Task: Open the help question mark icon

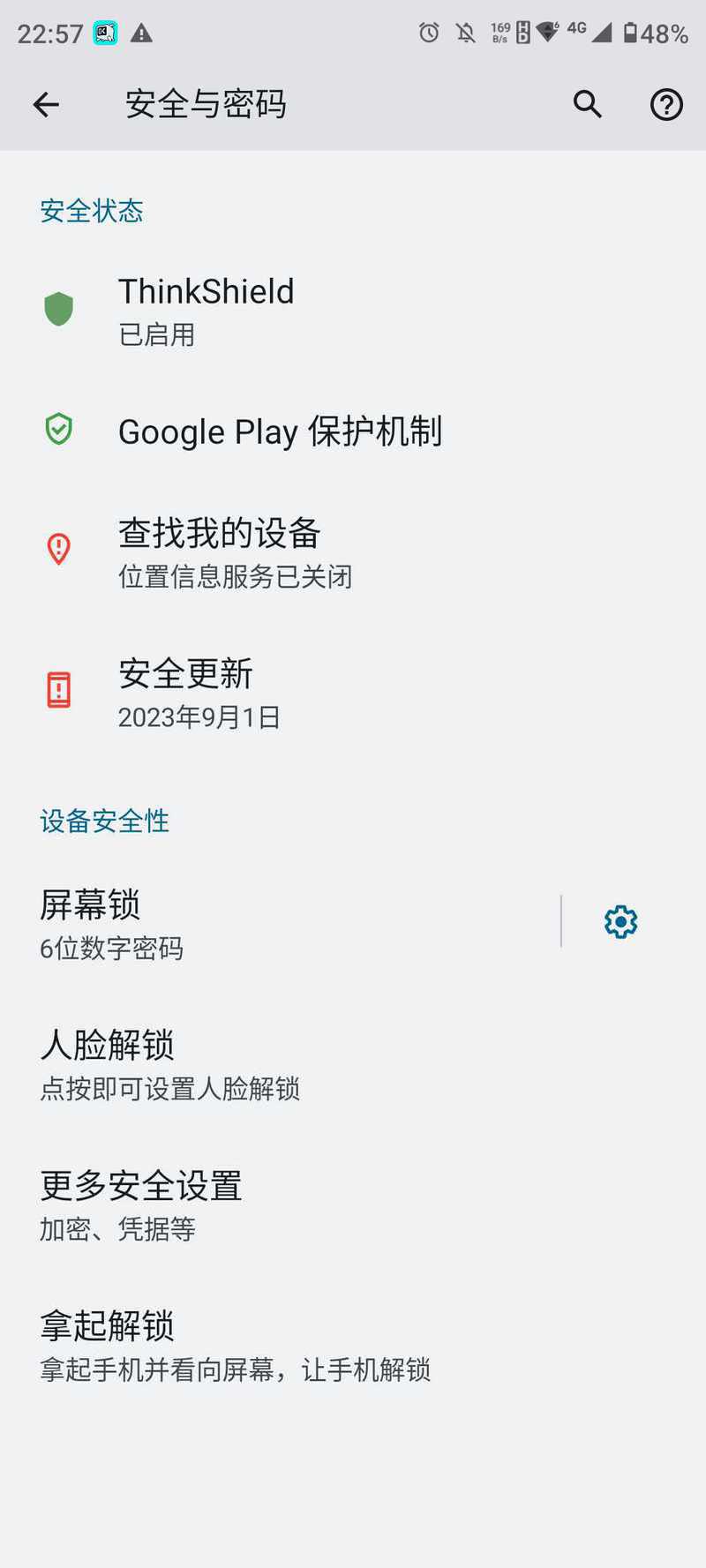Action: (x=666, y=105)
